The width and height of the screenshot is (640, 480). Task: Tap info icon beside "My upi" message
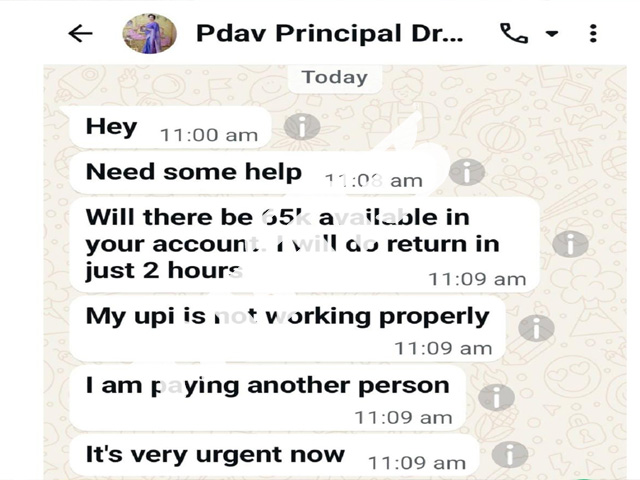click(x=537, y=328)
